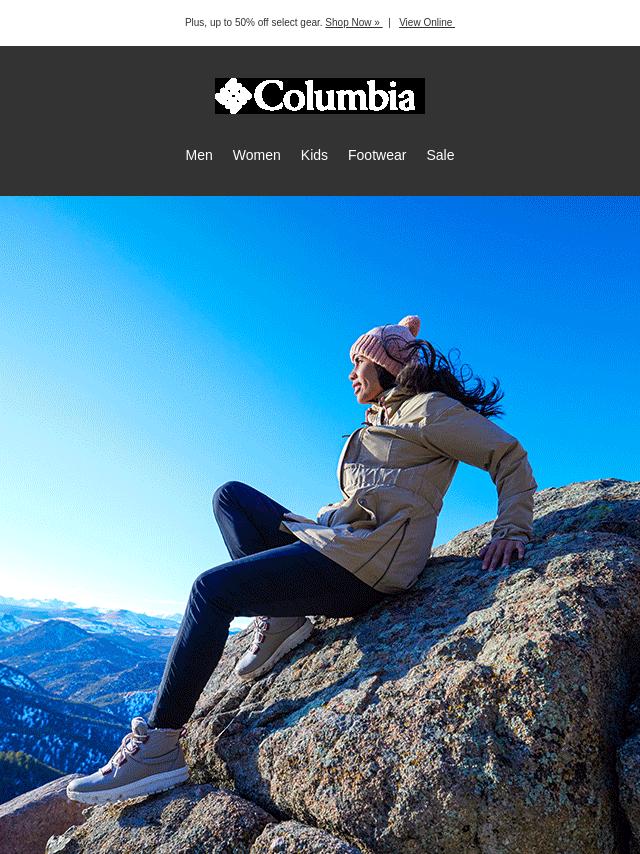The width and height of the screenshot is (640, 854).
Task: Select the Kids category
Action: (314, 155)
